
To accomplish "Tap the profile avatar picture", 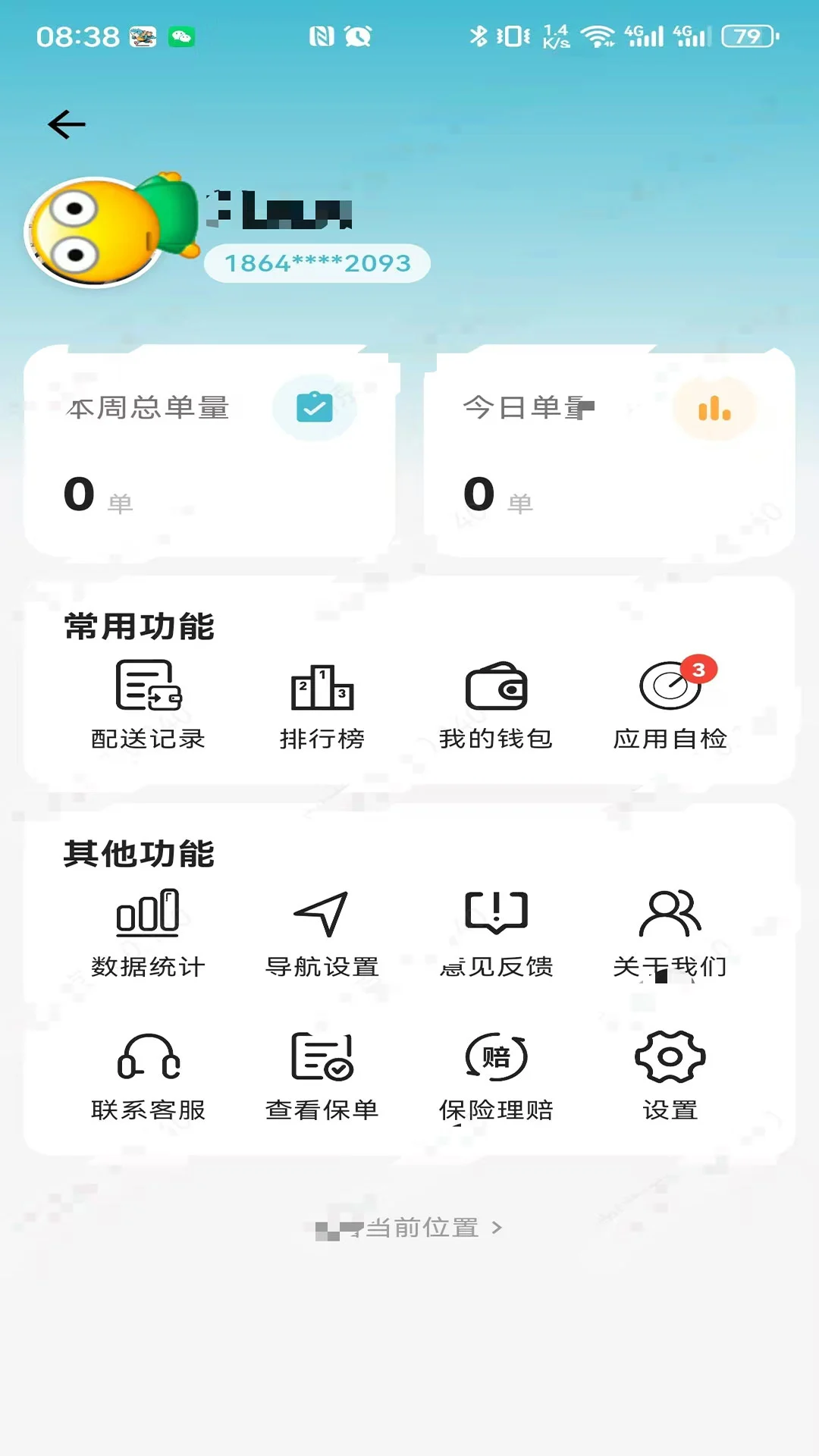I will click(112, 231).
